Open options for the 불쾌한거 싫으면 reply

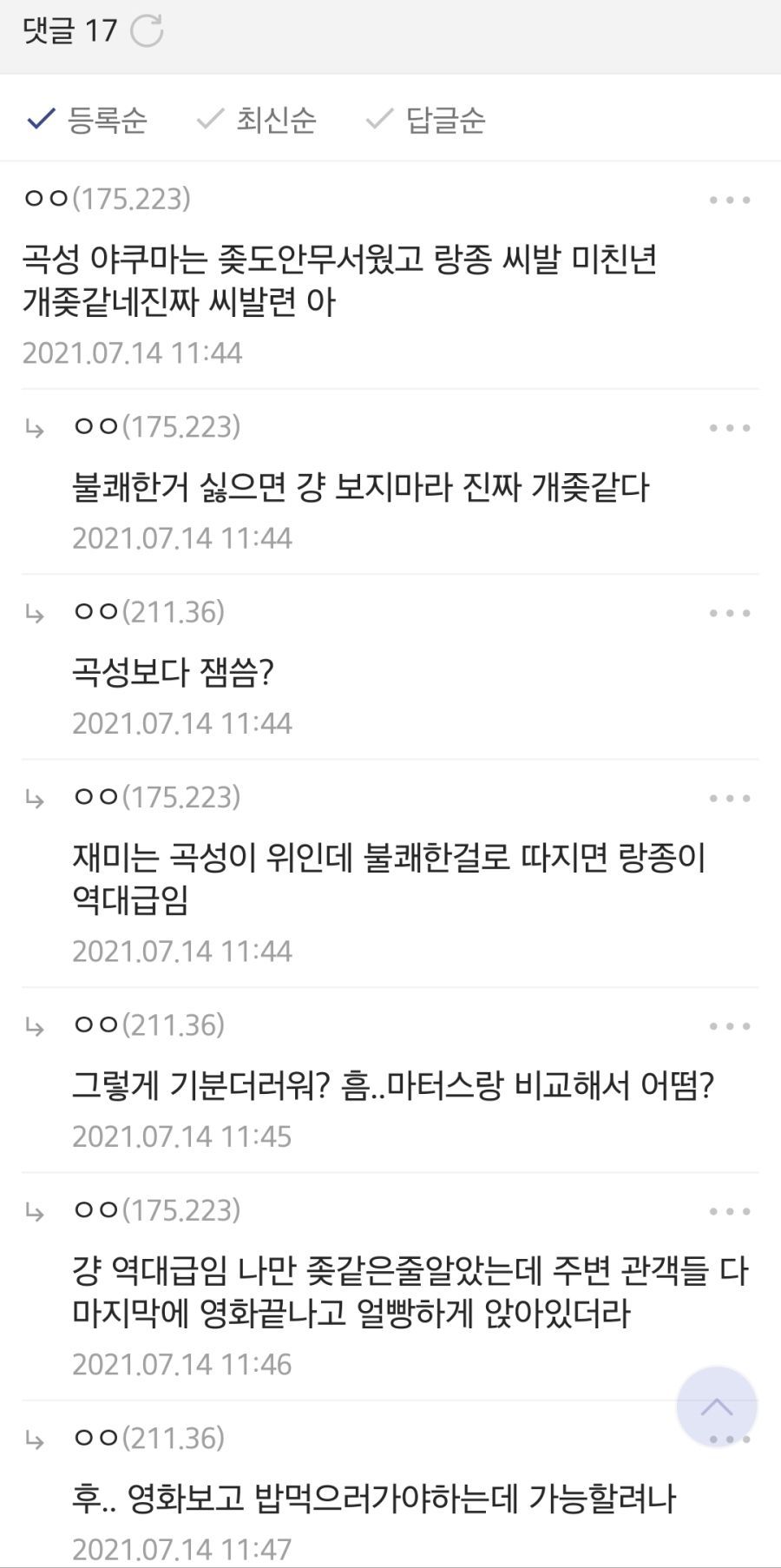729,428
